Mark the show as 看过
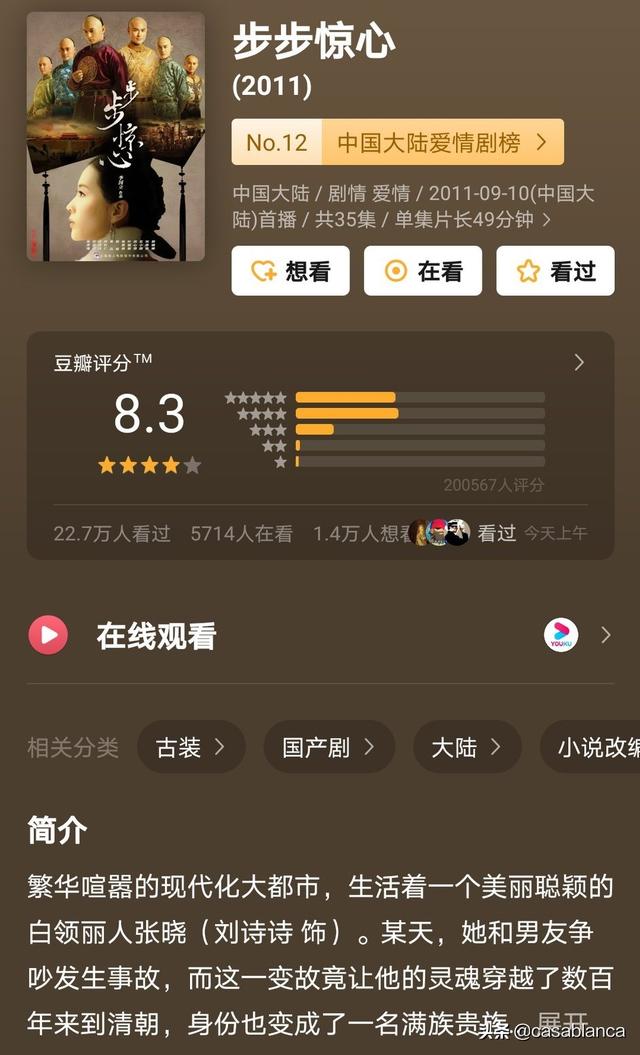Viewport: 640px width, 1055px height. [555, 271]
